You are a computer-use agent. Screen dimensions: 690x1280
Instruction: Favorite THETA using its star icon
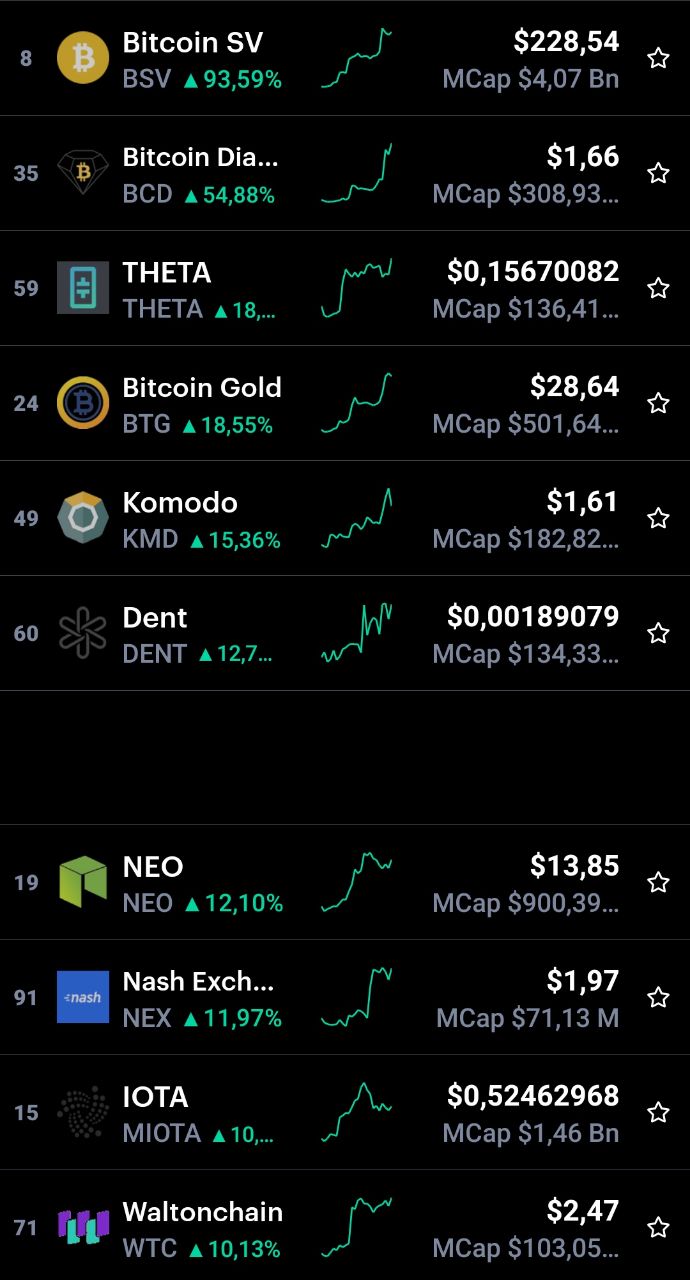coord(658,288)
